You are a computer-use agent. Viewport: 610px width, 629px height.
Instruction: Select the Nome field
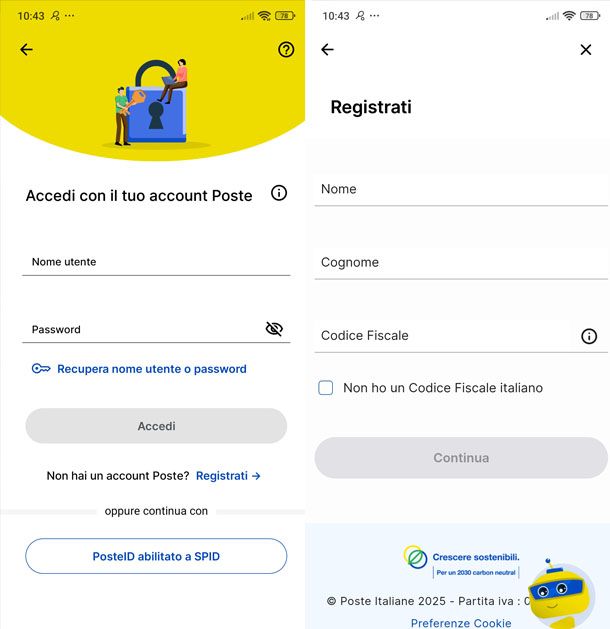coord(460,189)
